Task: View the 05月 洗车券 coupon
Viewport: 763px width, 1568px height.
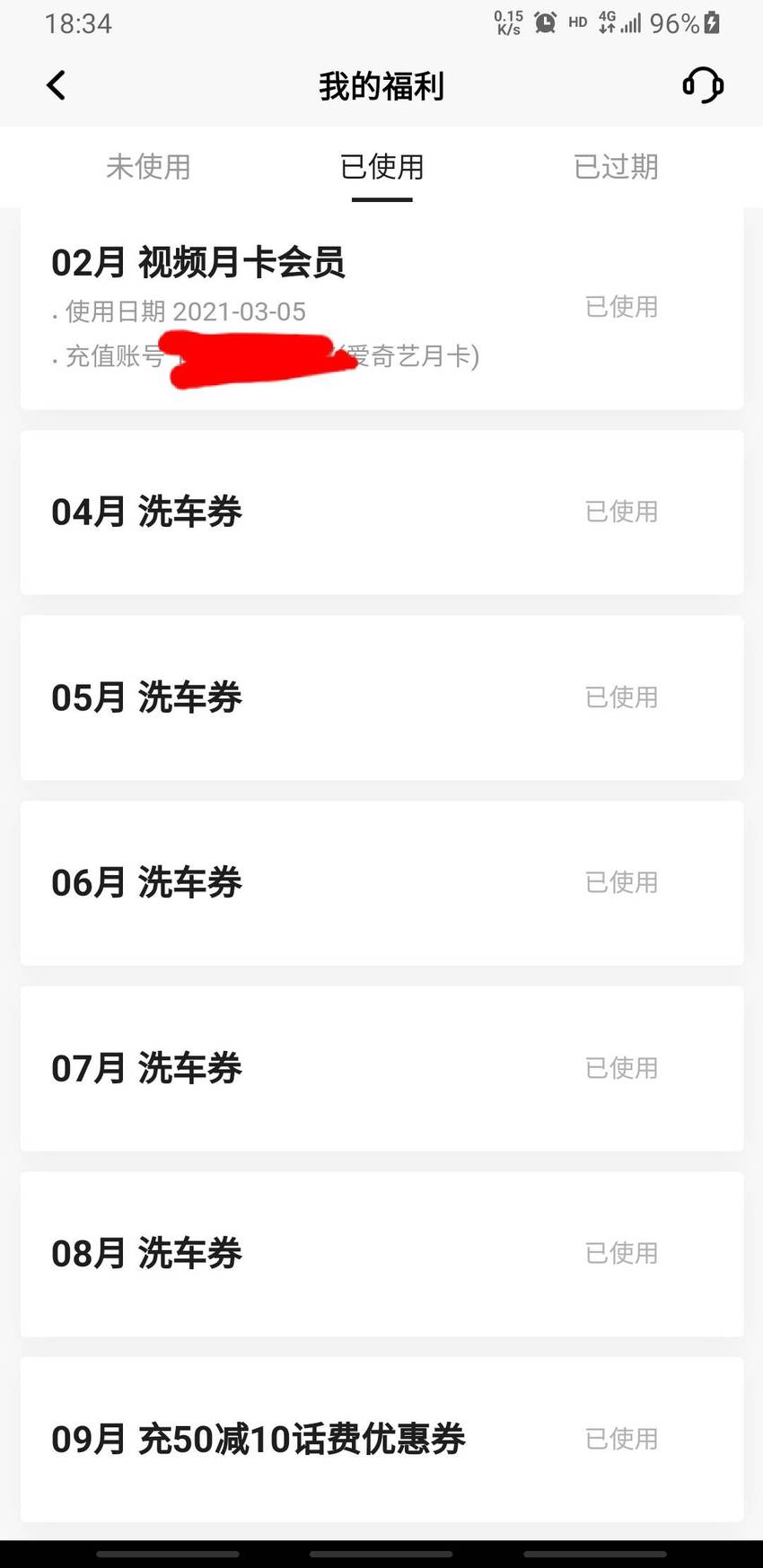Action: pyautogui.click(x=381, y=697)
